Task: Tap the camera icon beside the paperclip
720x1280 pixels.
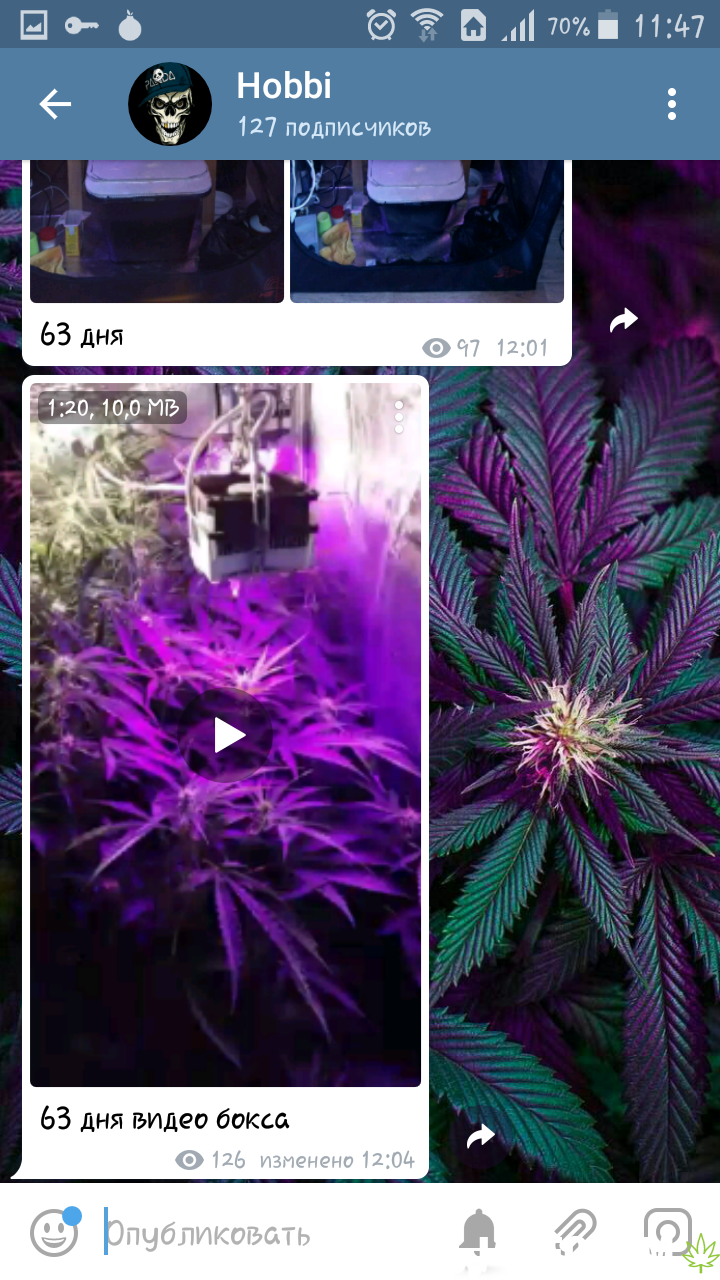Action: pos(667,1230)
